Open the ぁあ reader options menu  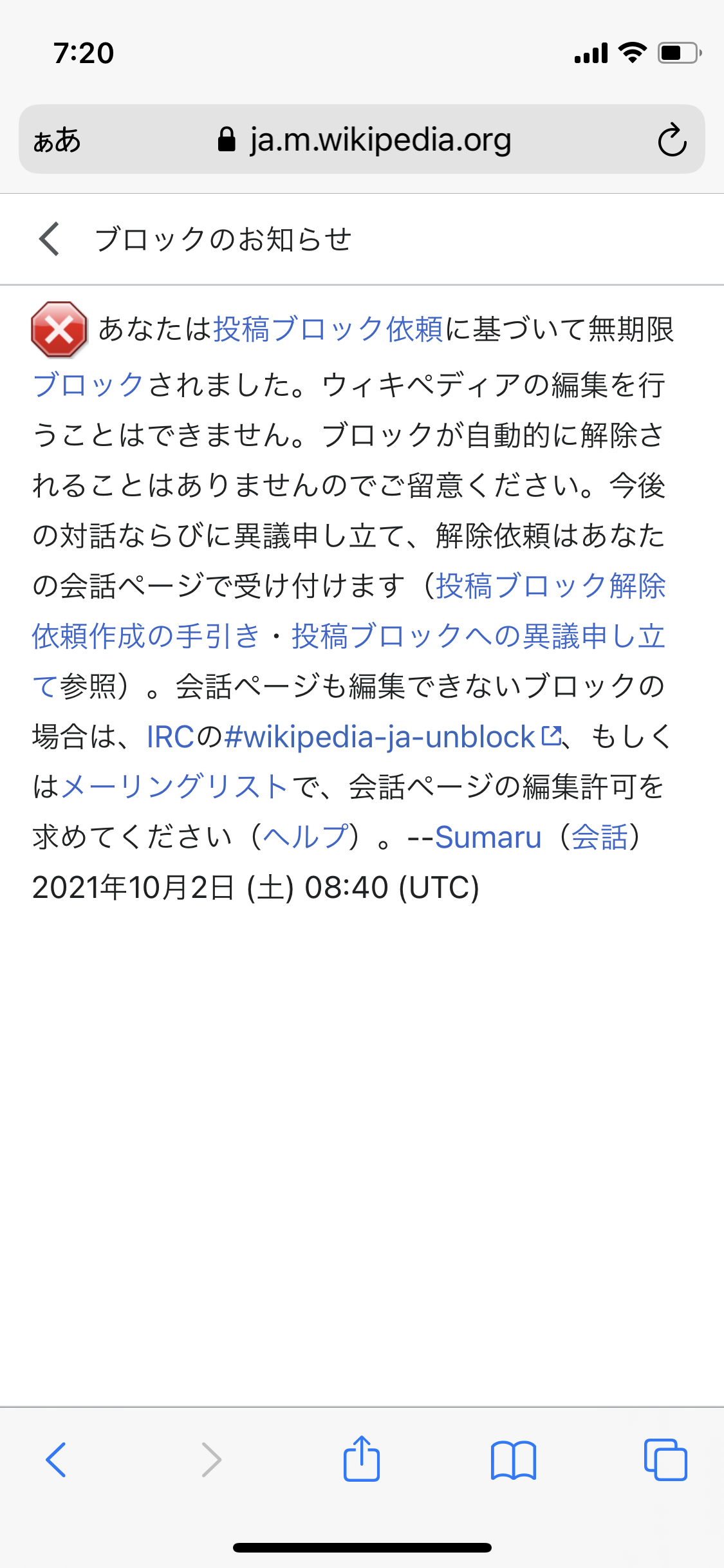click(57, 140)
